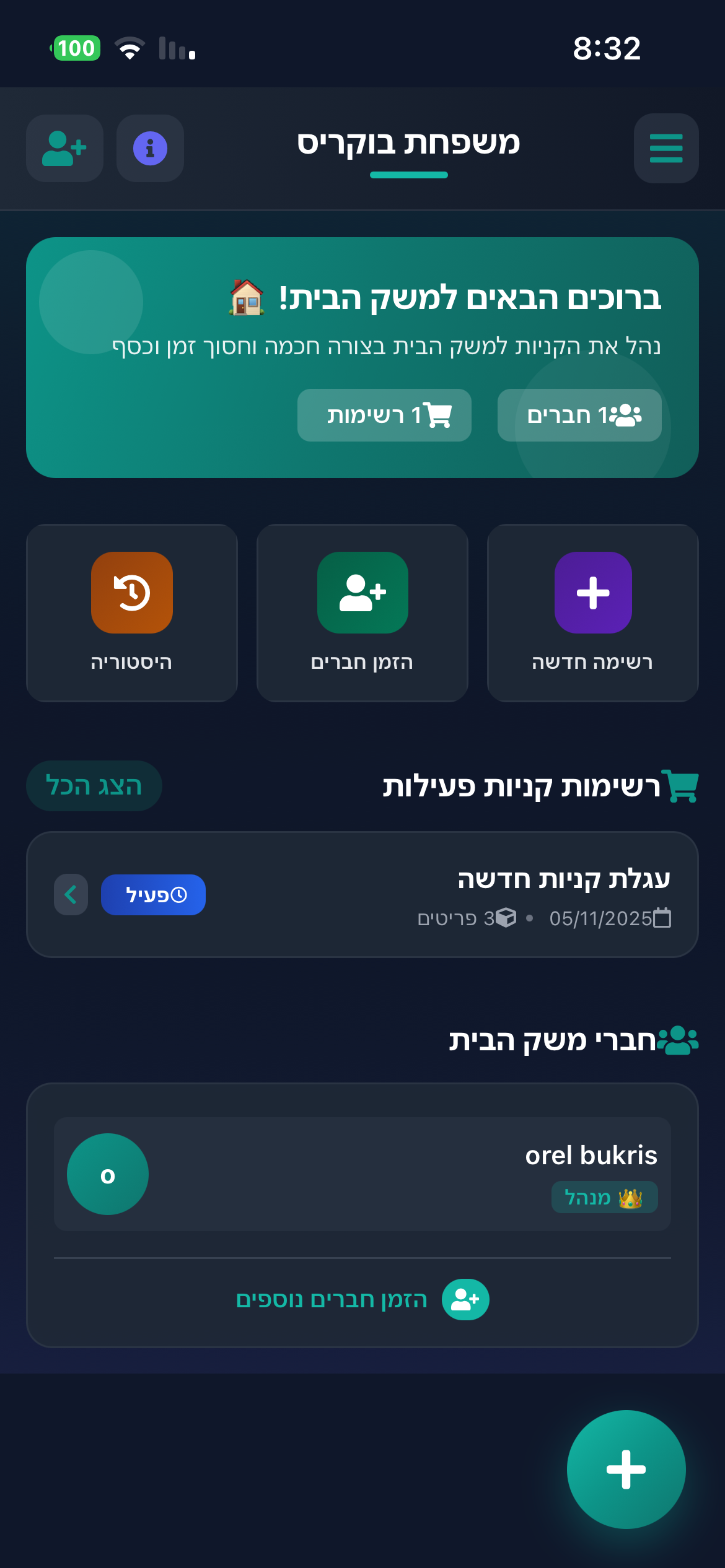Tap the floating plus button
The height and width of the screenshot is (1568, 725).
[x=626, y=1469]
